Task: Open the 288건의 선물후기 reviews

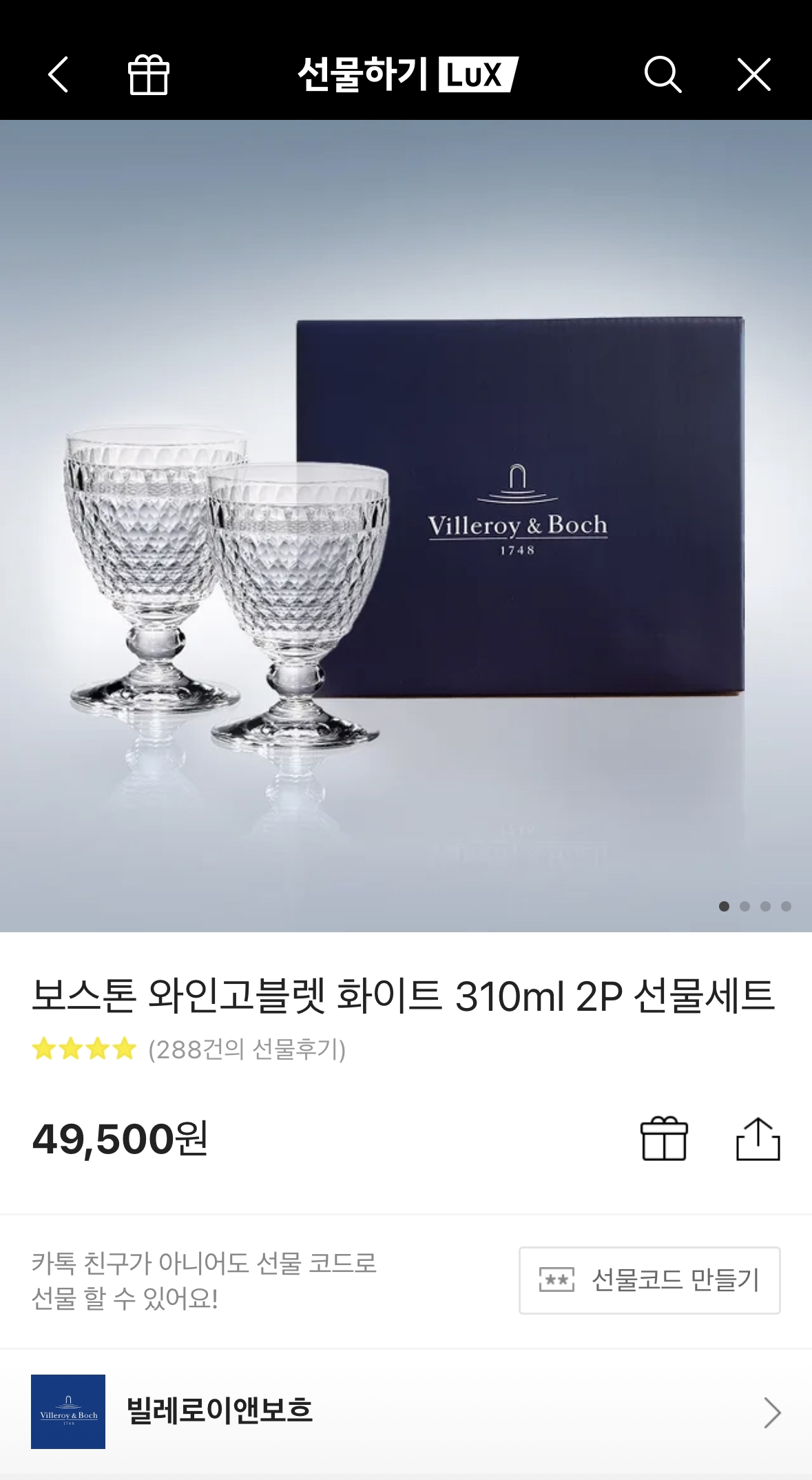Action: 247,1049
